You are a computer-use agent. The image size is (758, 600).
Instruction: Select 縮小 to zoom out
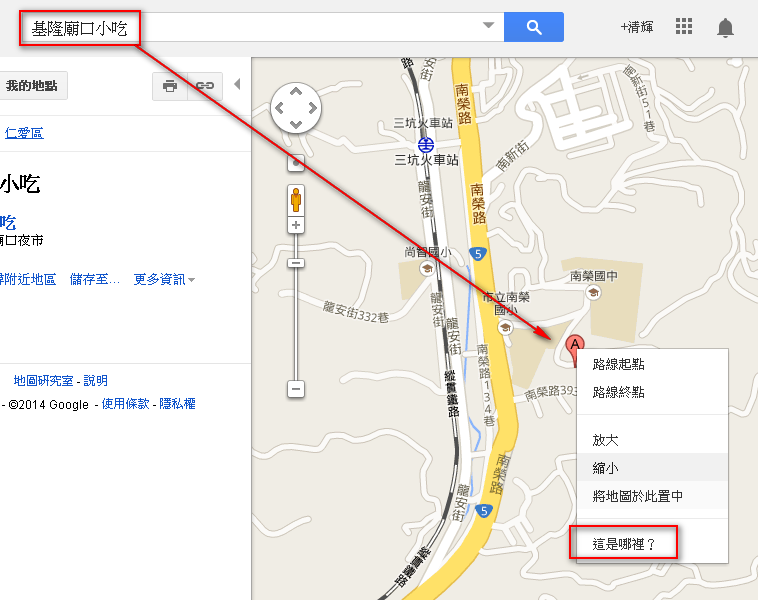(x=606, y=467)
